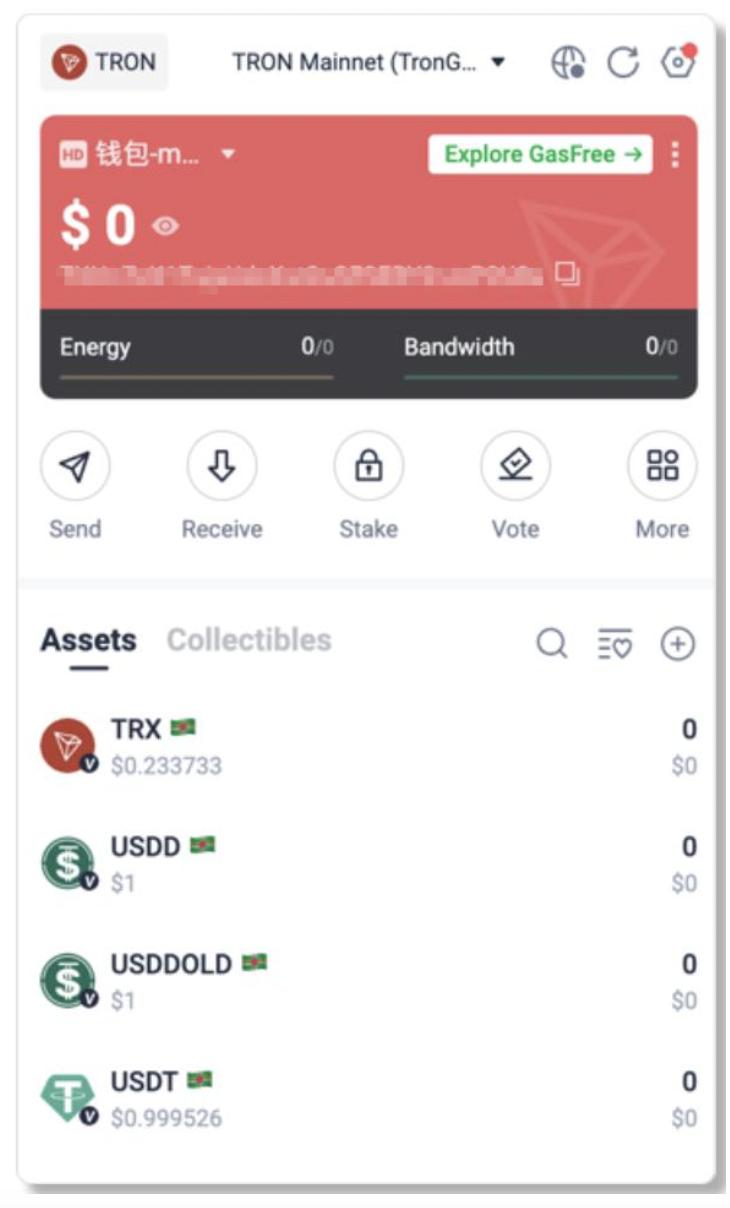This screenshot has height=1208, width=730.
Task: Switch to the Collectibles tab
Action: click(249, 640)
